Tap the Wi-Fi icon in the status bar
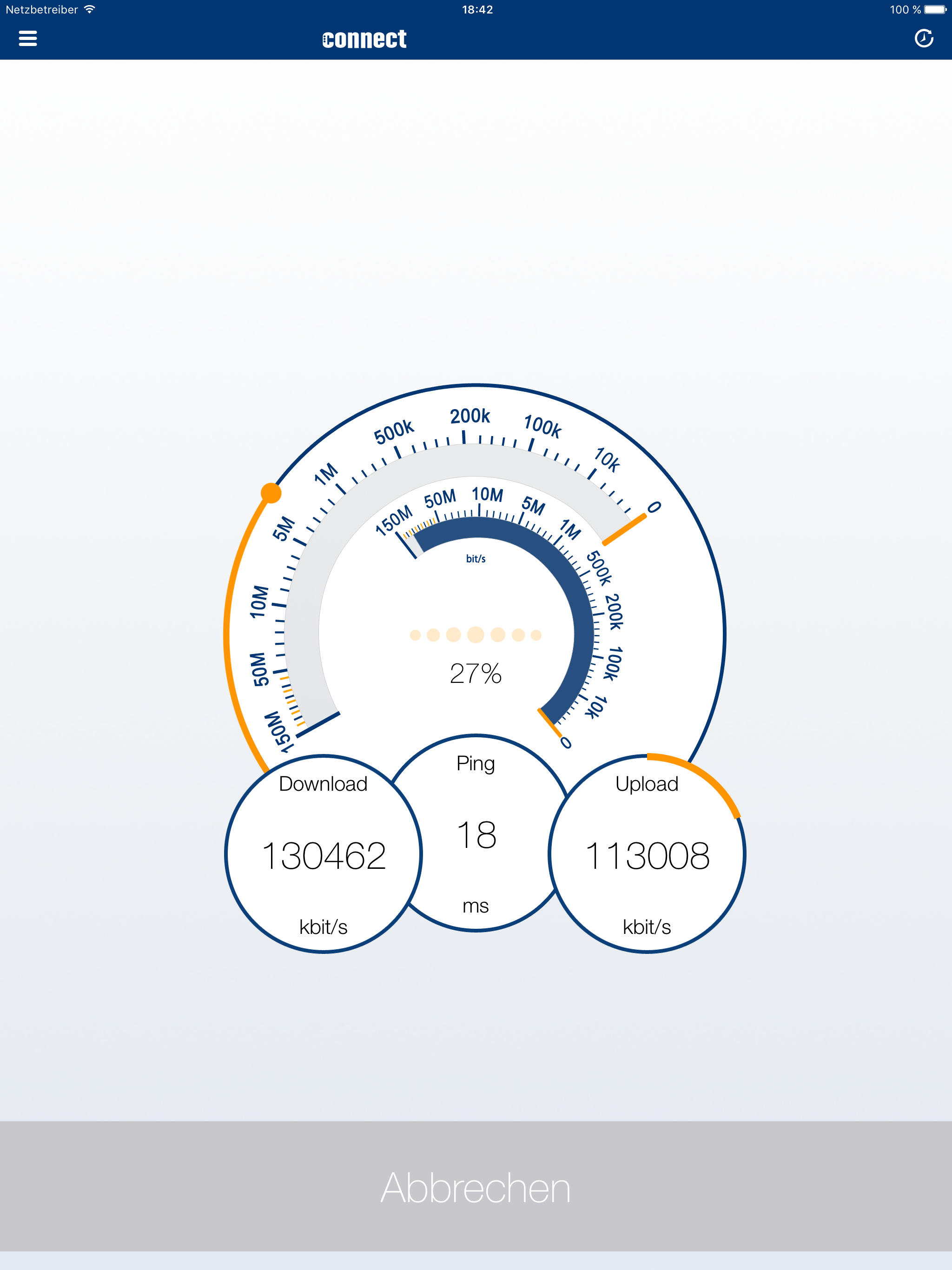 (x=89, y=9)
